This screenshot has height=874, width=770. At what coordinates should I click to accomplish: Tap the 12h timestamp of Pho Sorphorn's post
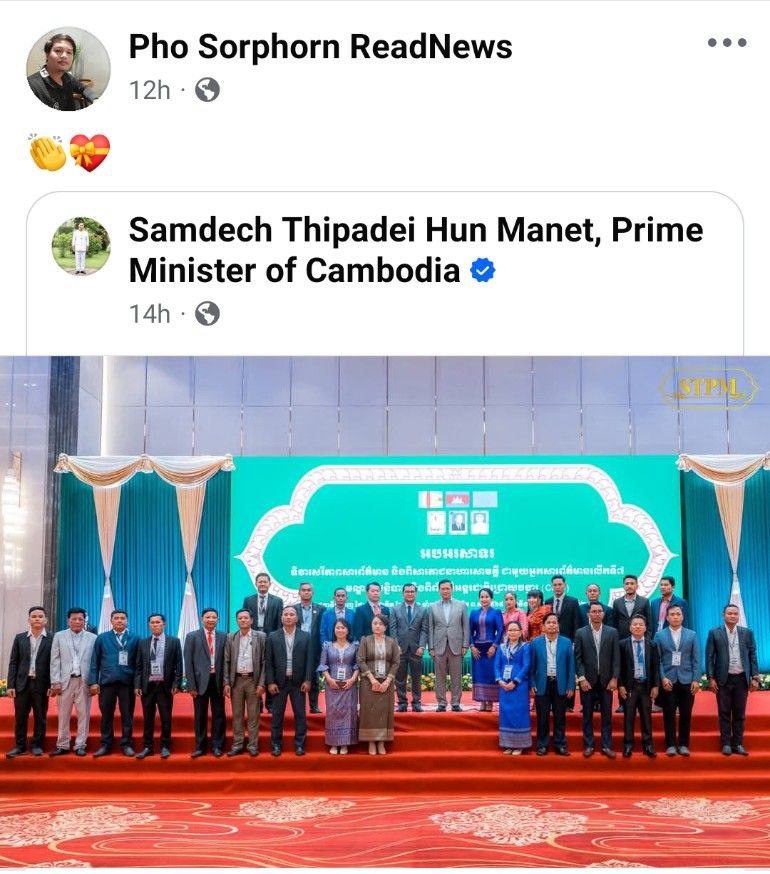point(149,90)
